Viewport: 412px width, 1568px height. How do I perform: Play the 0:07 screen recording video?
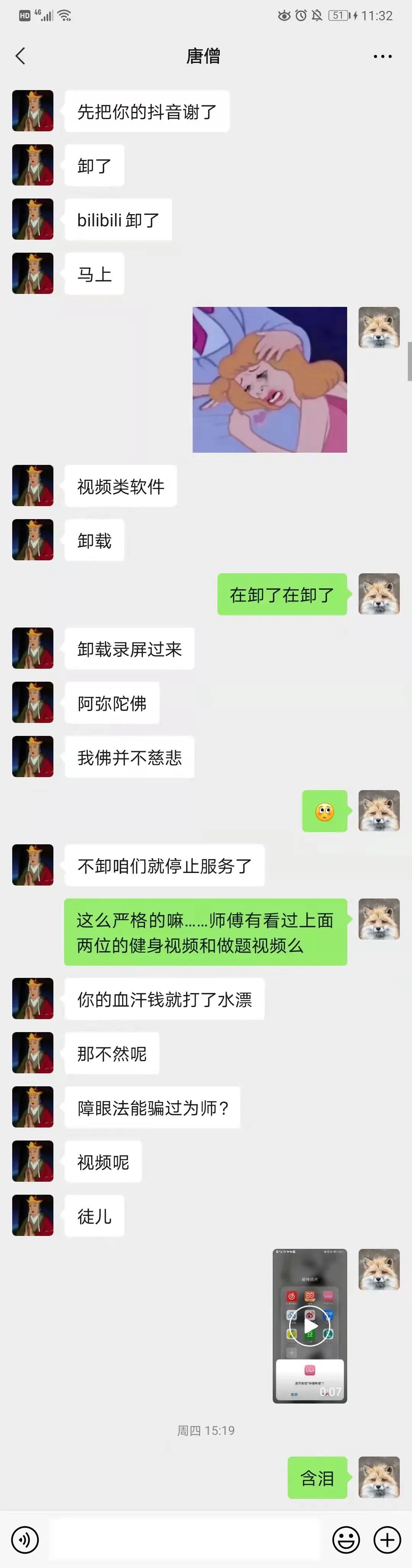coord(310,1325)
